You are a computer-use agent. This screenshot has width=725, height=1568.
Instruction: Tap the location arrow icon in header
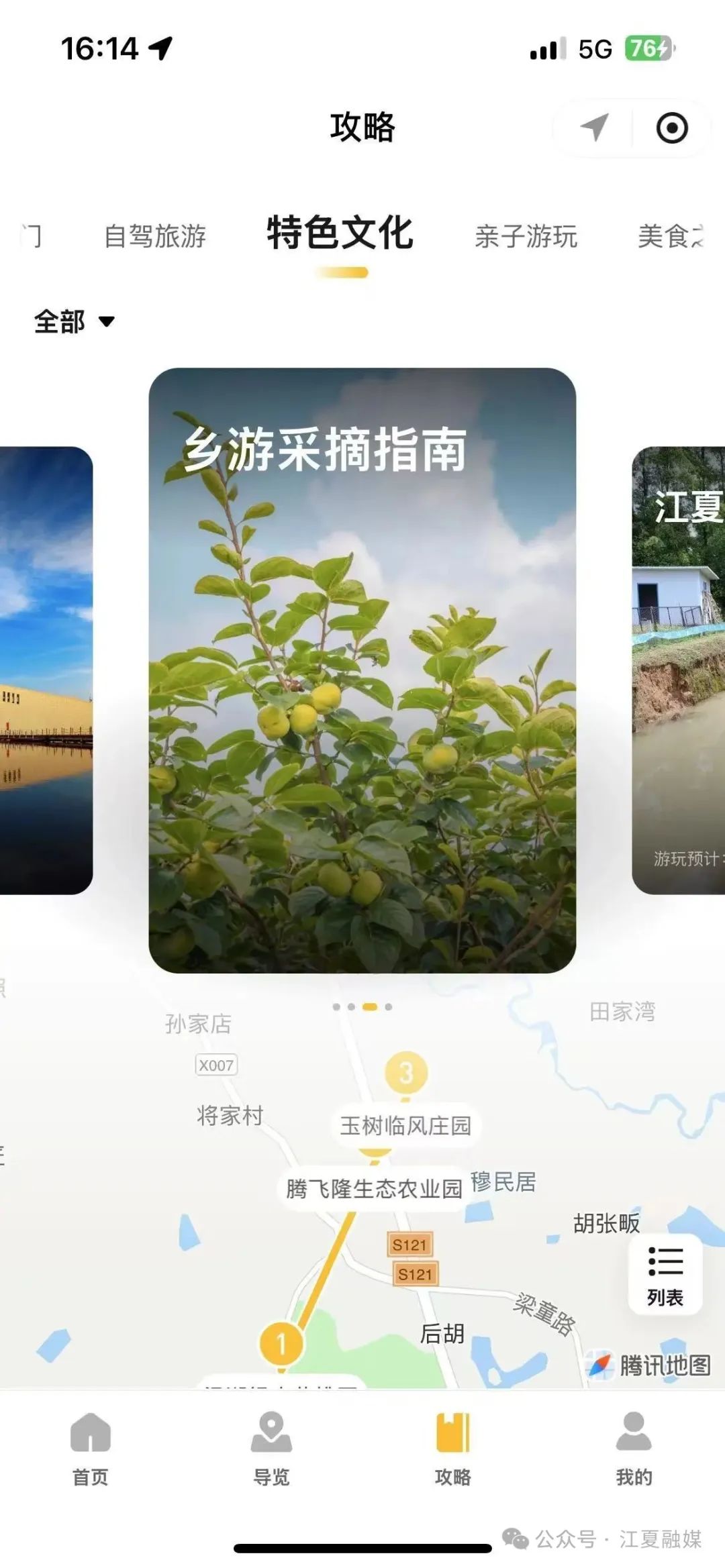(x=594, y=127)
